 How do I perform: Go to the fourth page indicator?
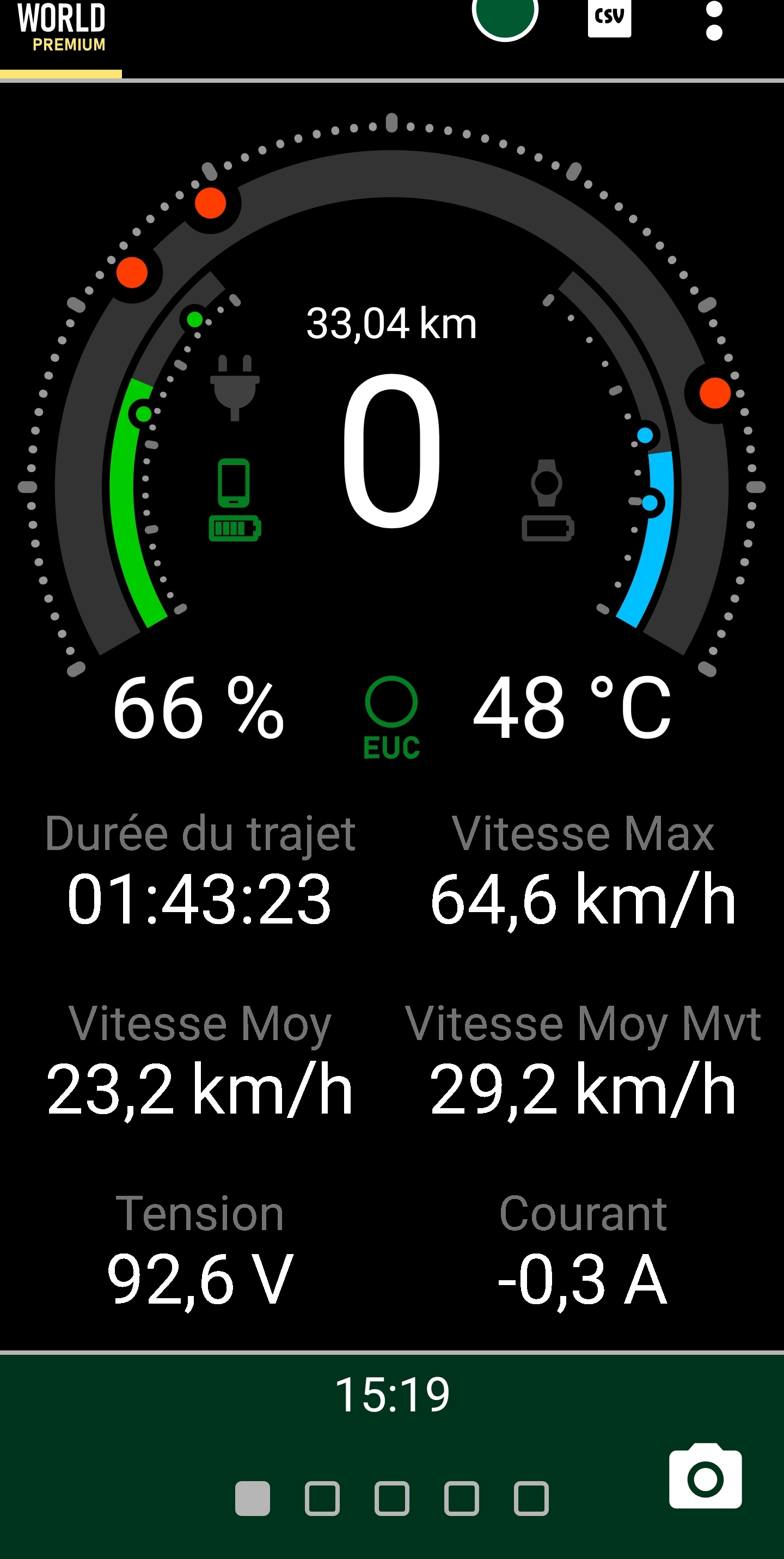462,1499
